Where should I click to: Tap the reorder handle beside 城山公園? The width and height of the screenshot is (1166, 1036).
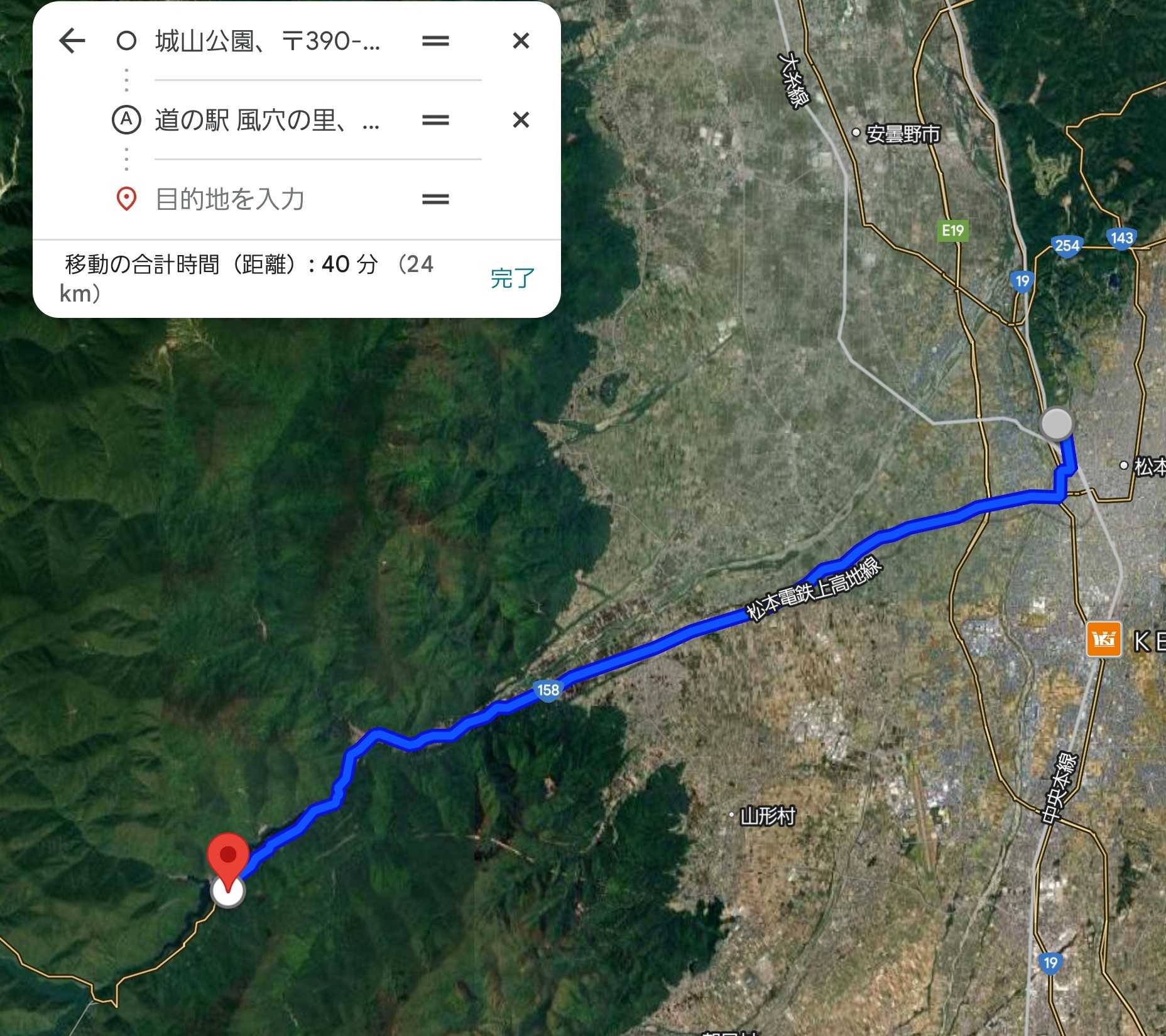point(435,41)
